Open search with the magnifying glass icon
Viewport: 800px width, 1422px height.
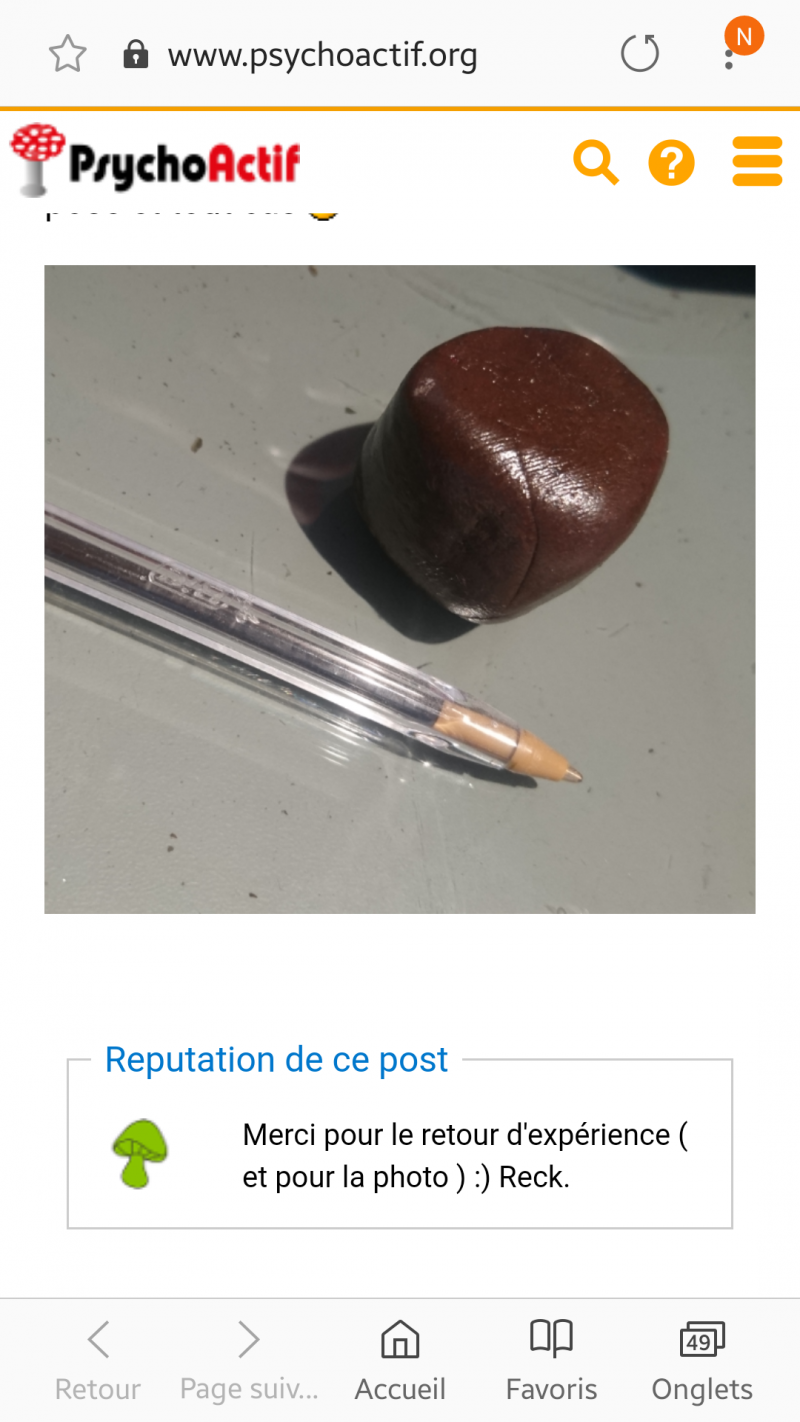(596, 161)
